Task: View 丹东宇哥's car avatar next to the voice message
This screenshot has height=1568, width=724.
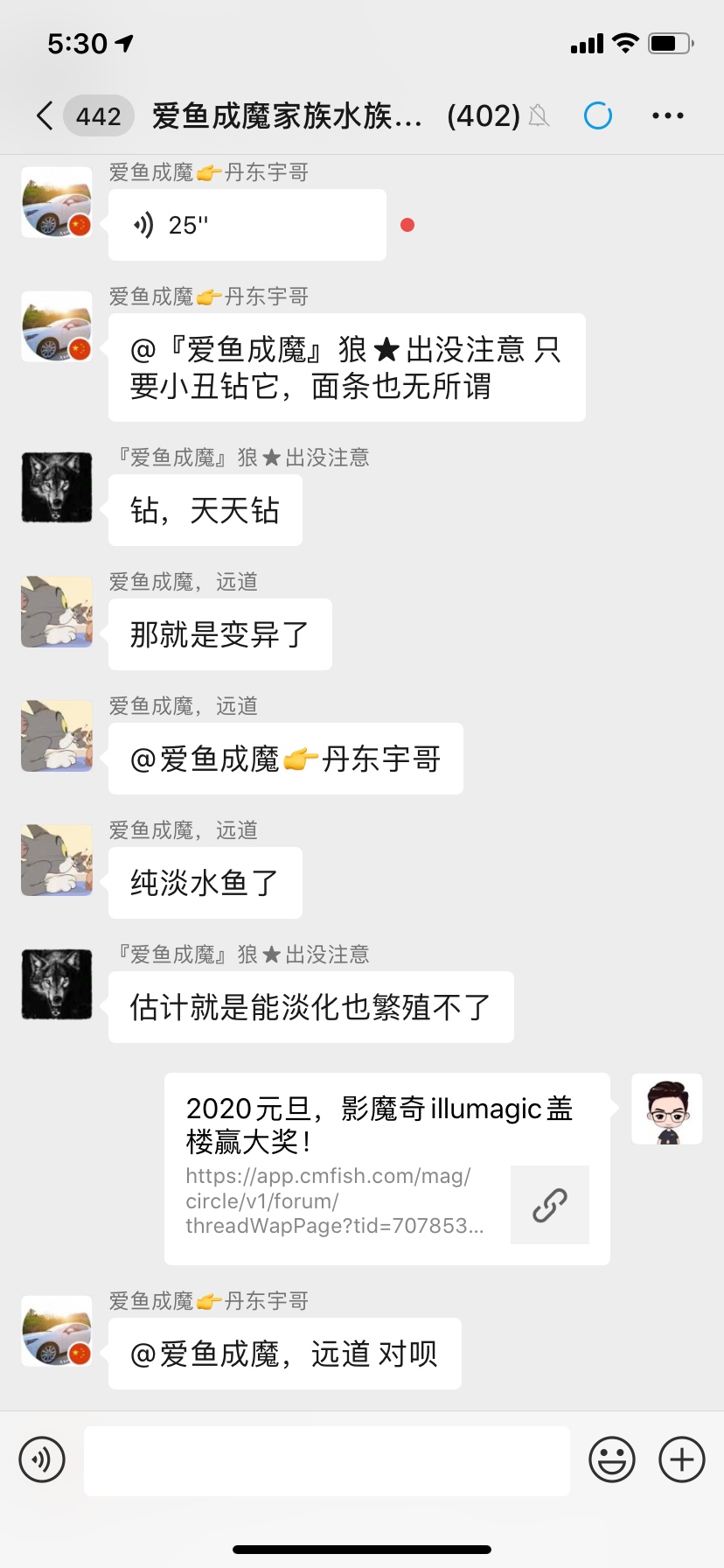Action: [57, 203]
